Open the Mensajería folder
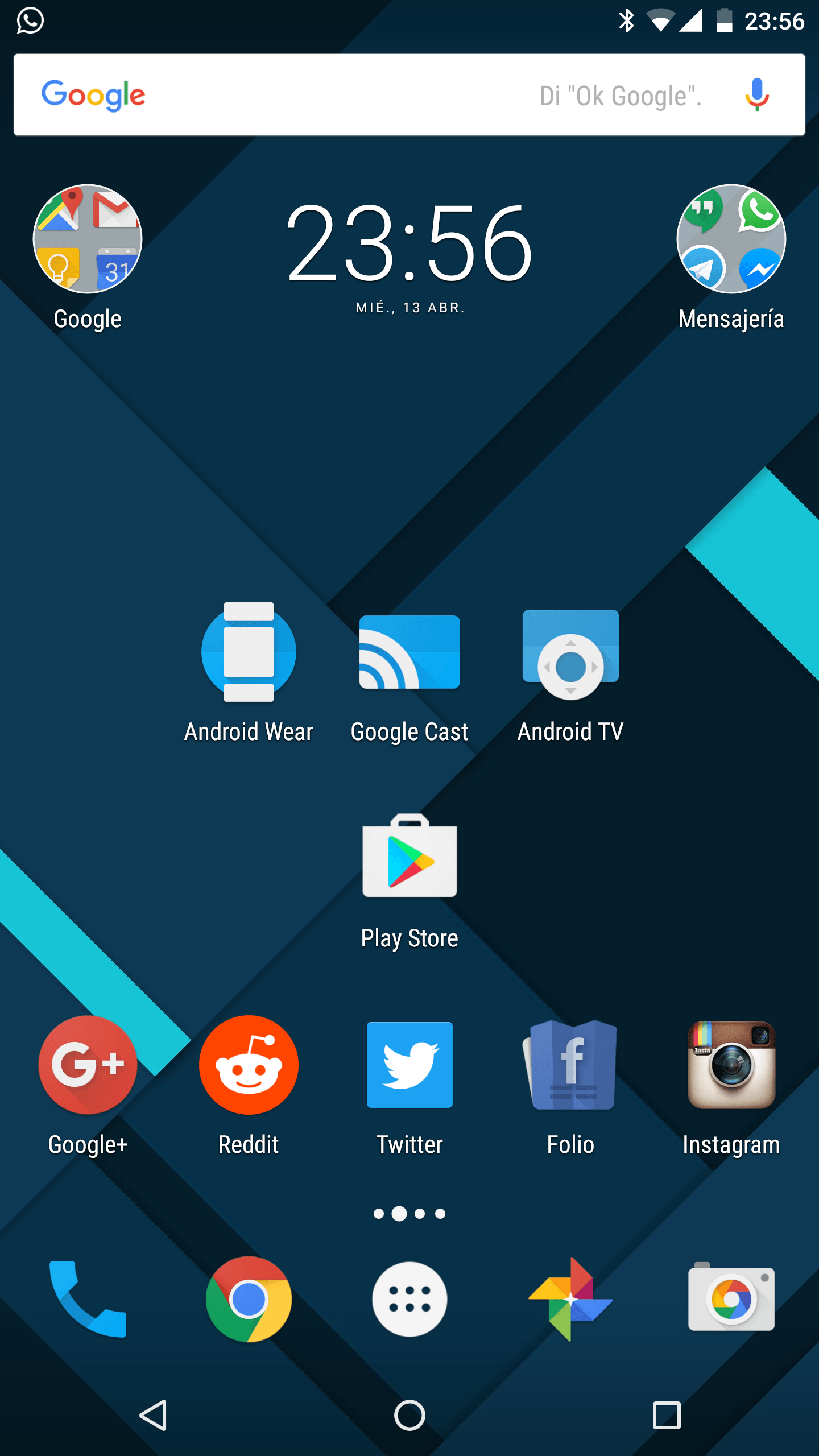The height and width of the screenshot is (1456, 819). coord(731,239)
